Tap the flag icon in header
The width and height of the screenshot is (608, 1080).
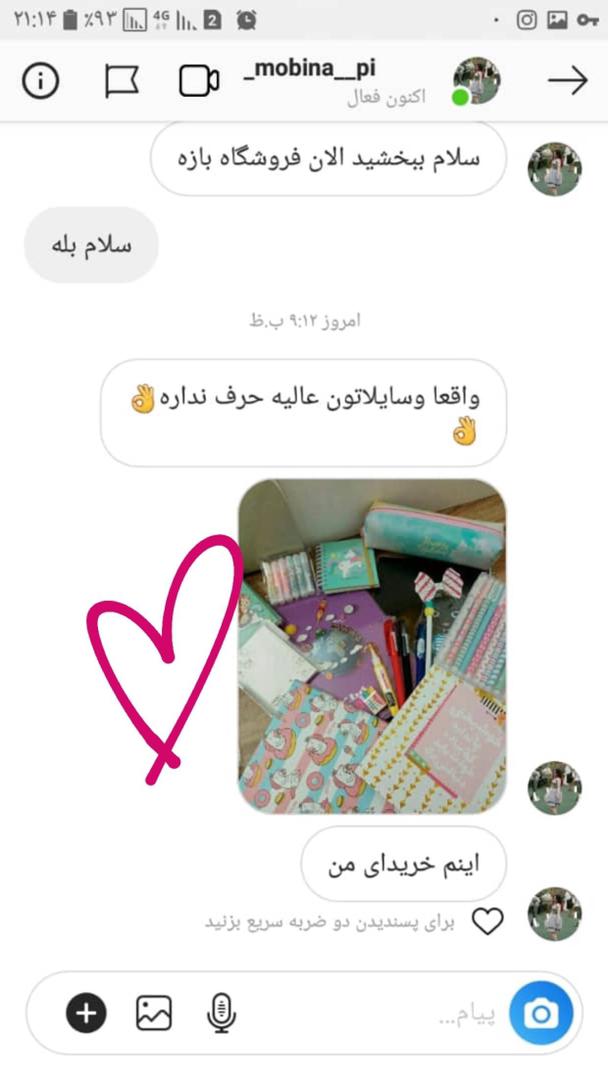122,81
